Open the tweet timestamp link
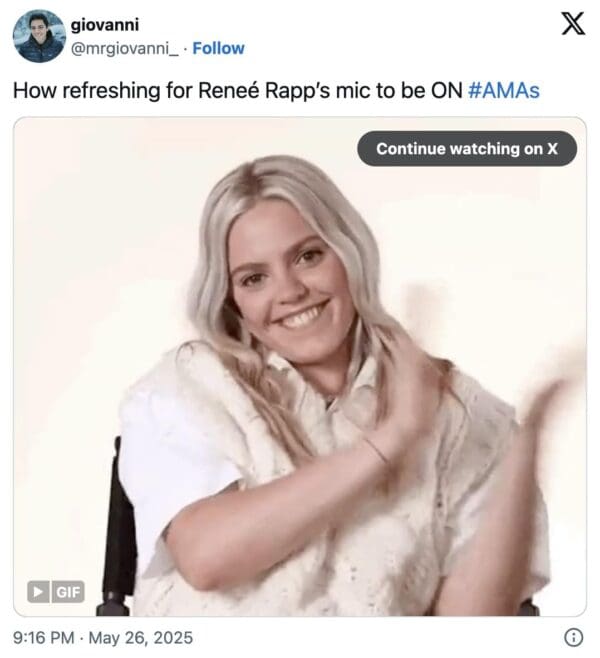The width and height of the screenshot is (600, 658). 103,638
